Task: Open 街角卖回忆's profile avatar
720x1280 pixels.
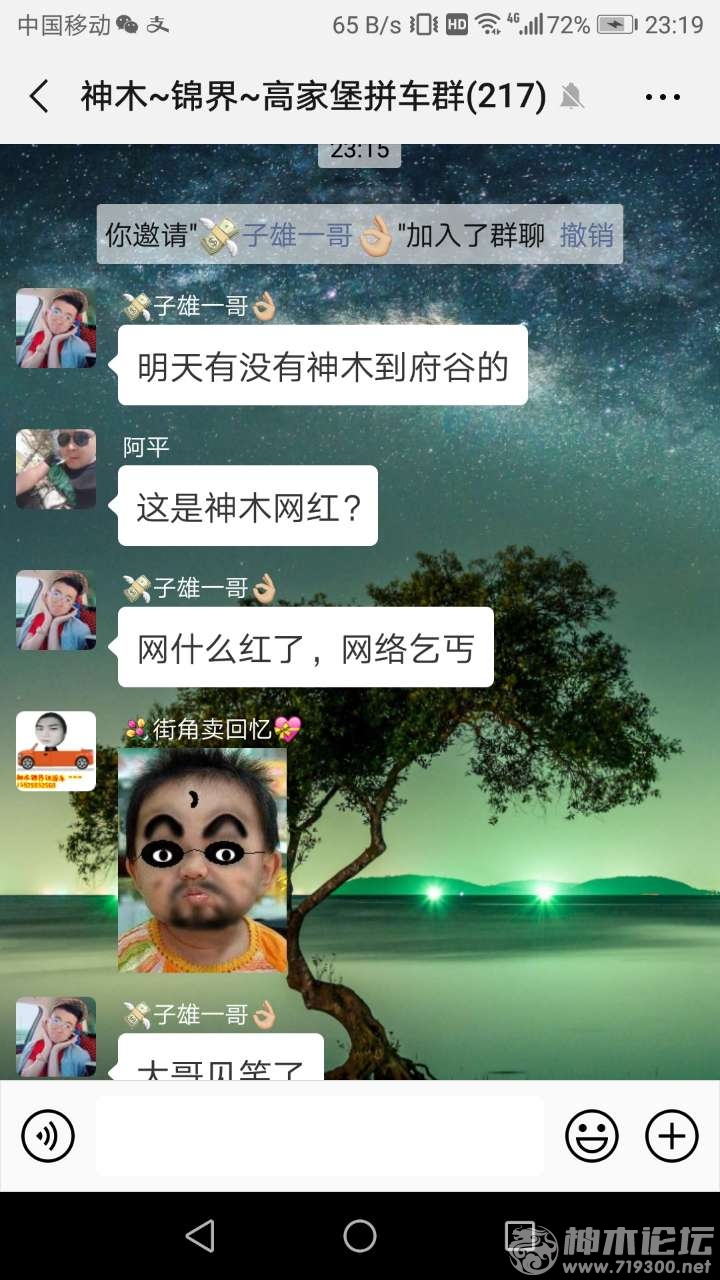Action: coord(56,751)
